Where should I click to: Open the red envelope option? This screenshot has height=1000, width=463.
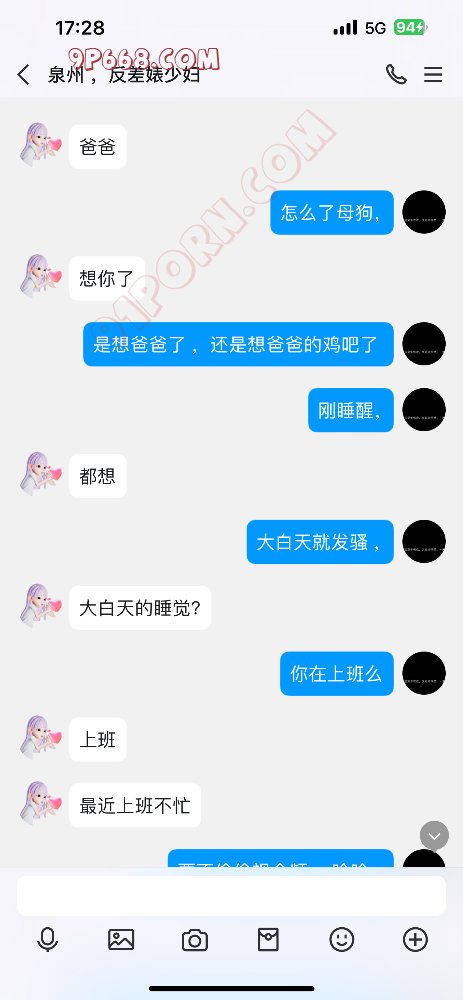(x=268, y=939)
